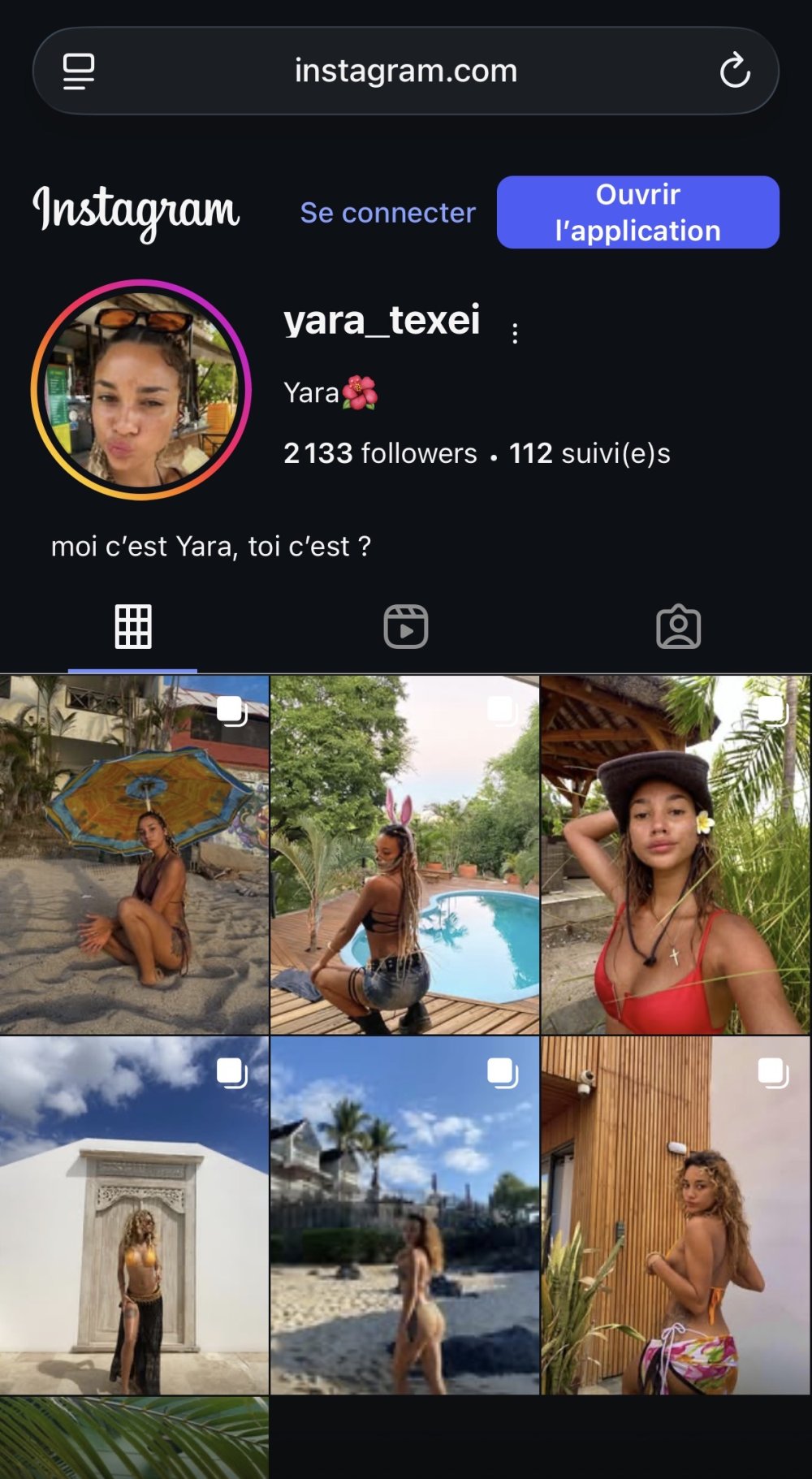Open the beach umbrella post

tap(134, 854)
